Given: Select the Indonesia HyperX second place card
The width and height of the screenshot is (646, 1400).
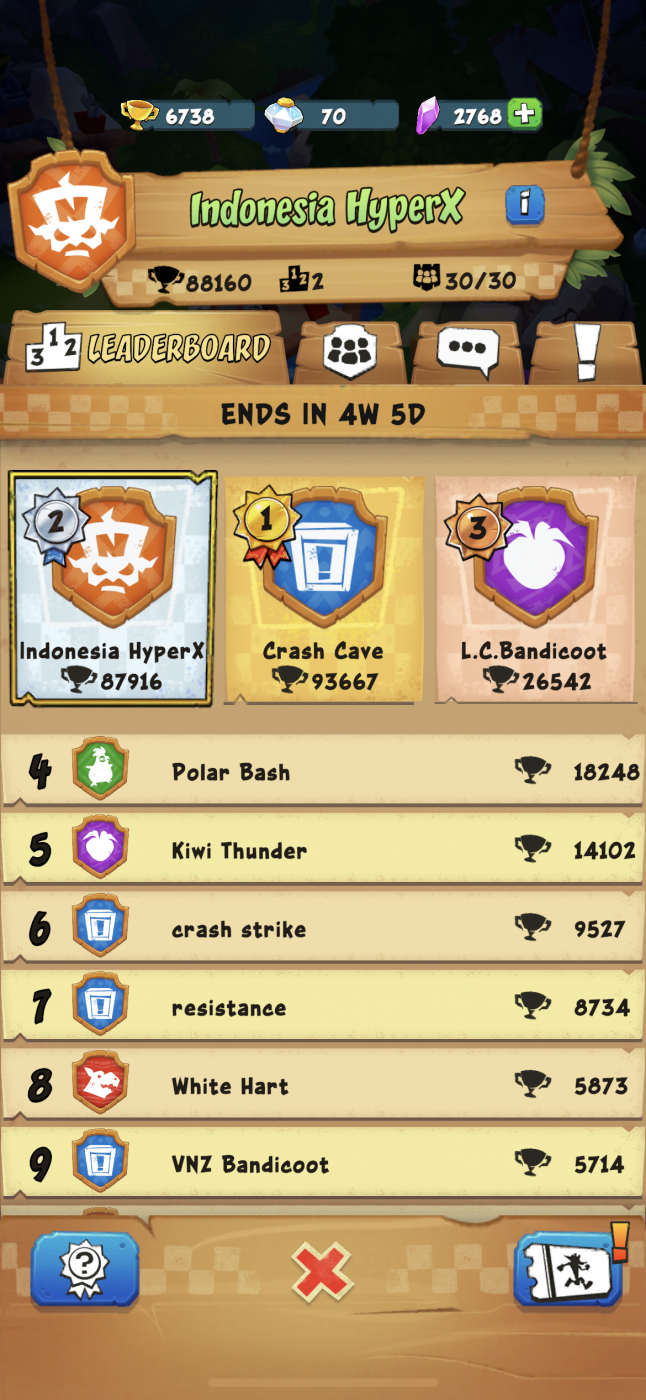Looking at the screenshot, I should click(x=112, y=588).
